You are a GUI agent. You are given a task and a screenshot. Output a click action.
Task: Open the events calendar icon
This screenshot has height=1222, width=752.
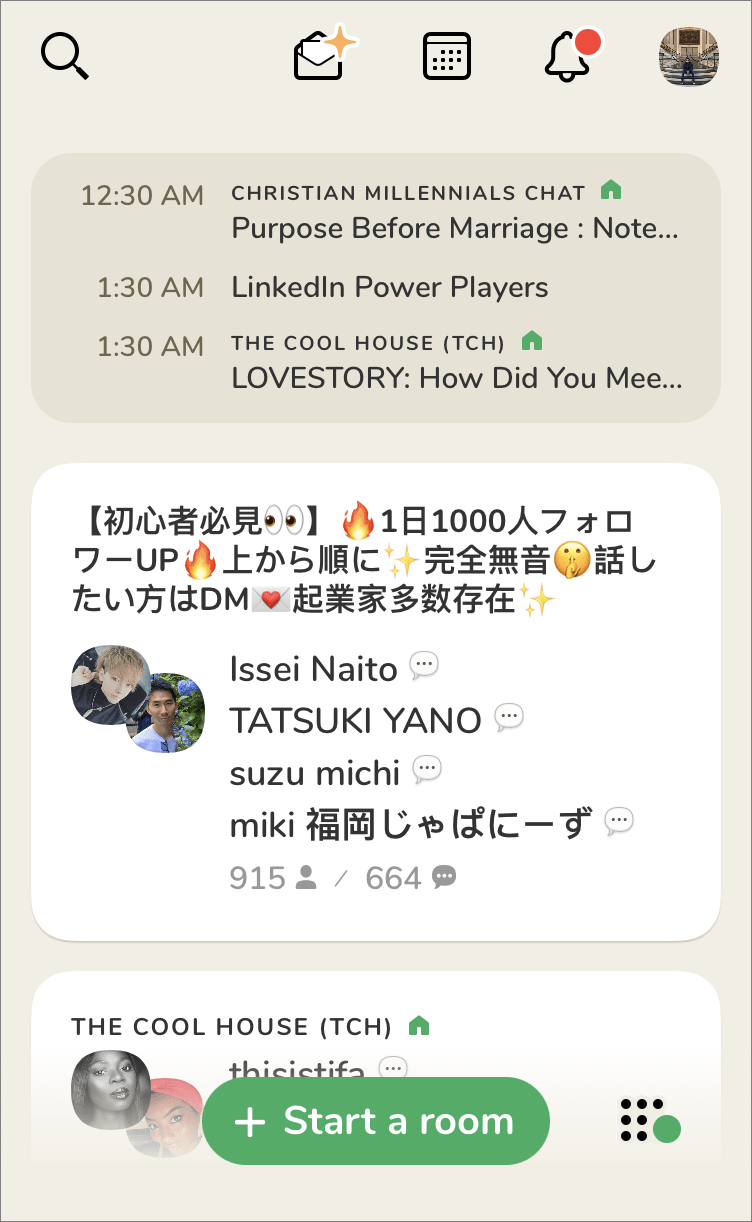(447, 56)
